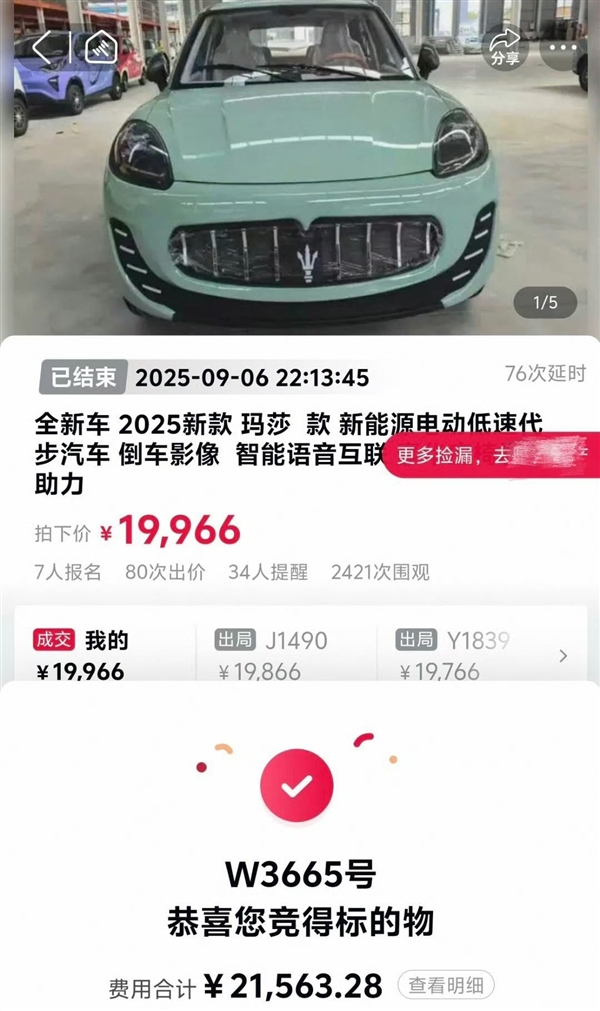The height and width of the screenshot is (1011, 600).
Task: Open the green car photo gallery
Action: pos(300,180)
